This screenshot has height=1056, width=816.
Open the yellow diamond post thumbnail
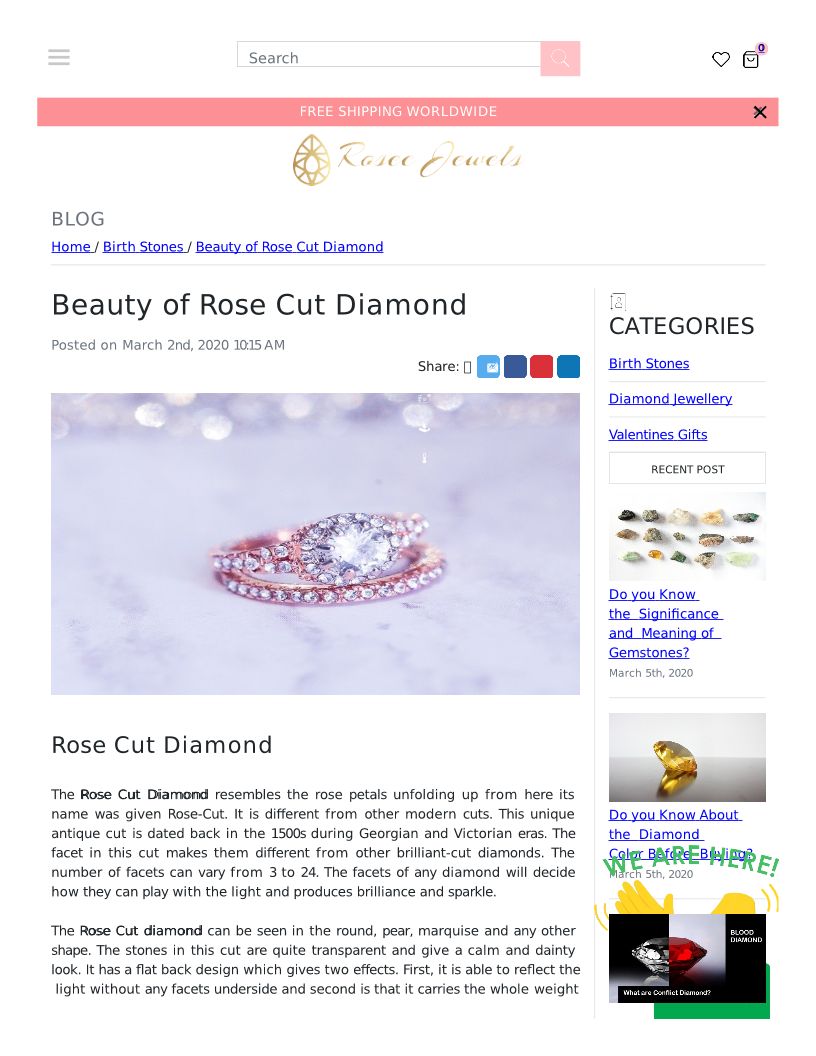687,758
